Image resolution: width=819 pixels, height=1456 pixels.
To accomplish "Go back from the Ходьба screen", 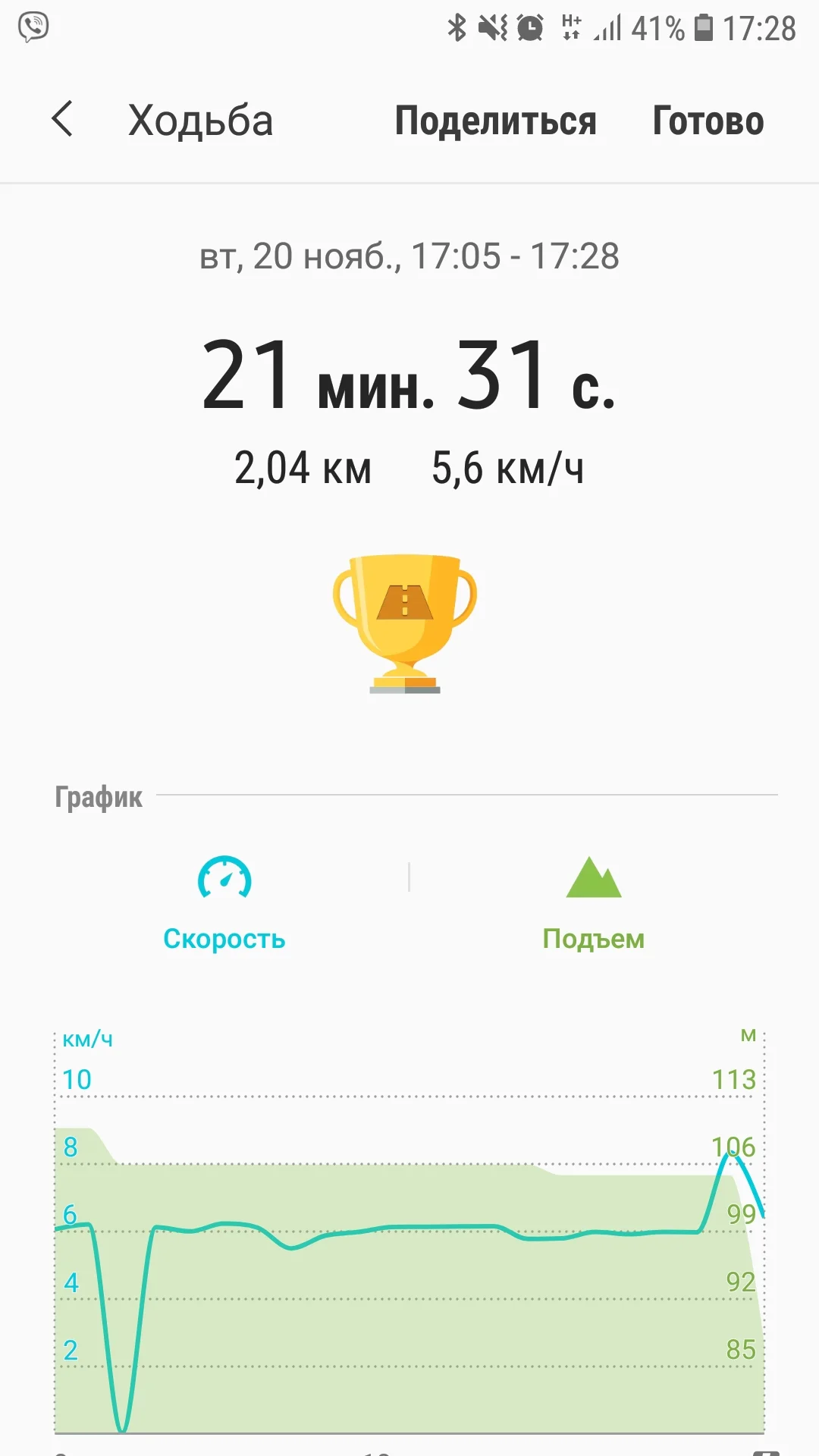I will [x=62, y=120].
